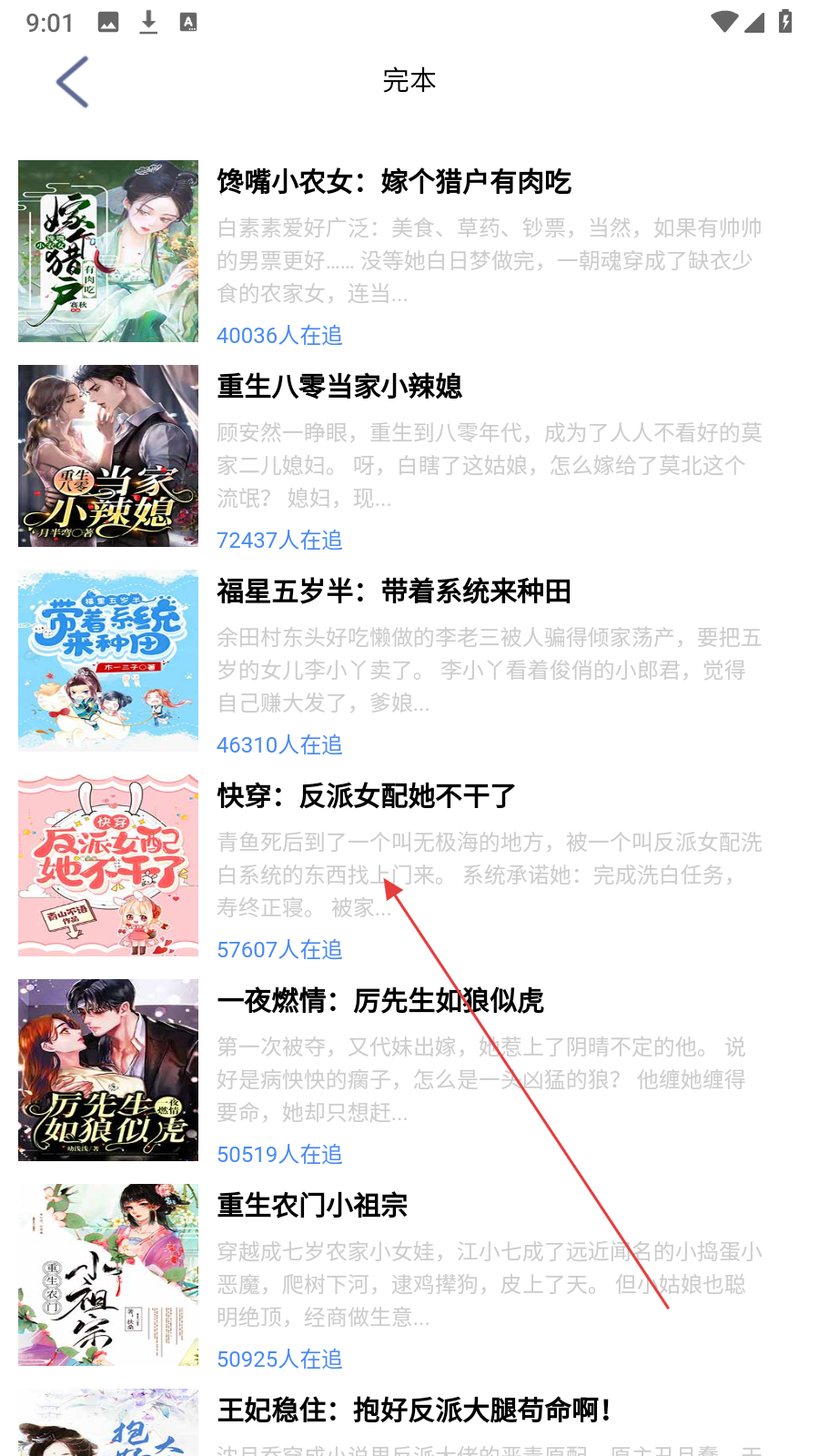Tap the novel 重生农门小祖宗

click(x=312, y=1206)
